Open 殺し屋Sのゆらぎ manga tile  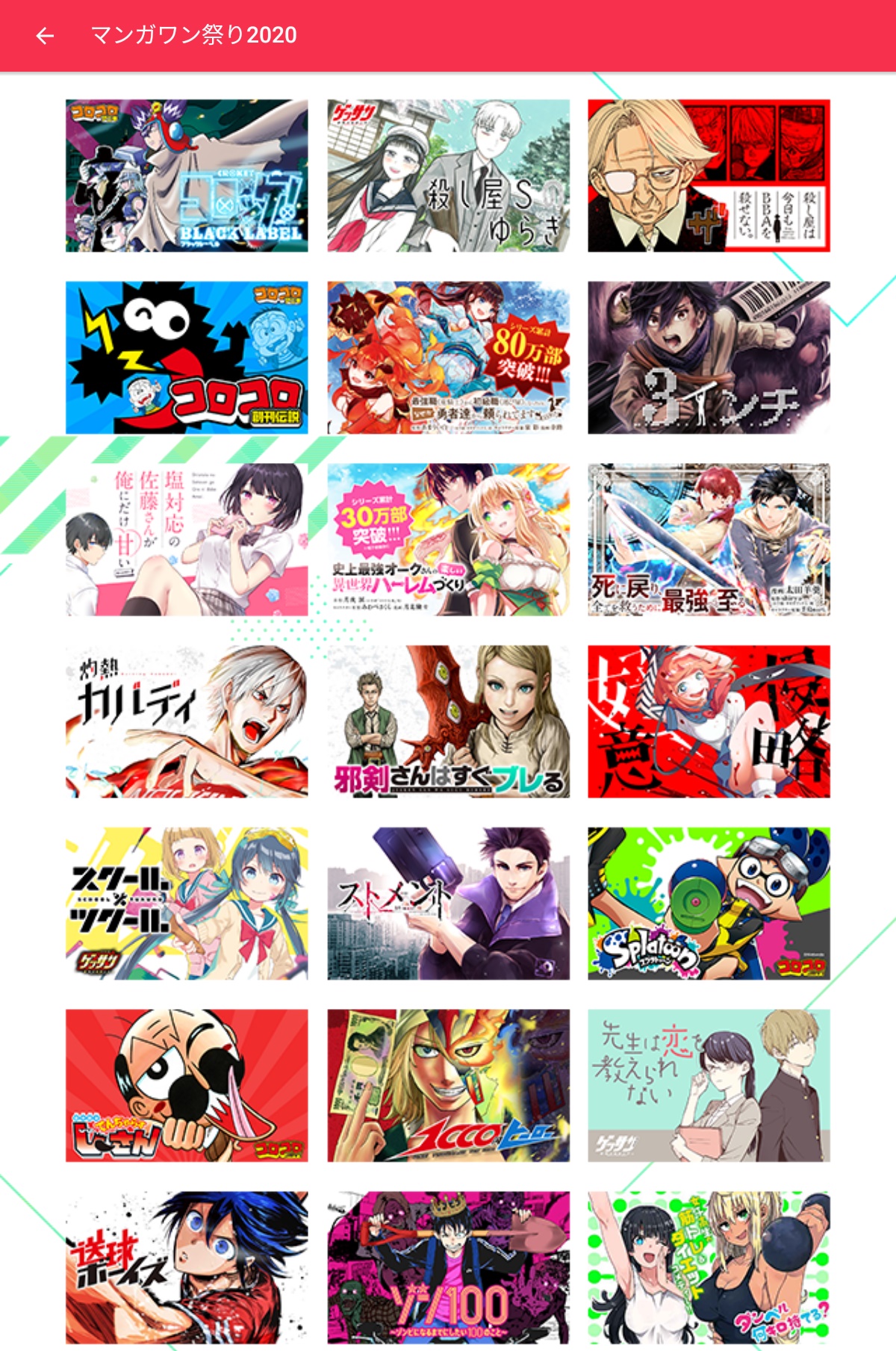pos(448,176)
